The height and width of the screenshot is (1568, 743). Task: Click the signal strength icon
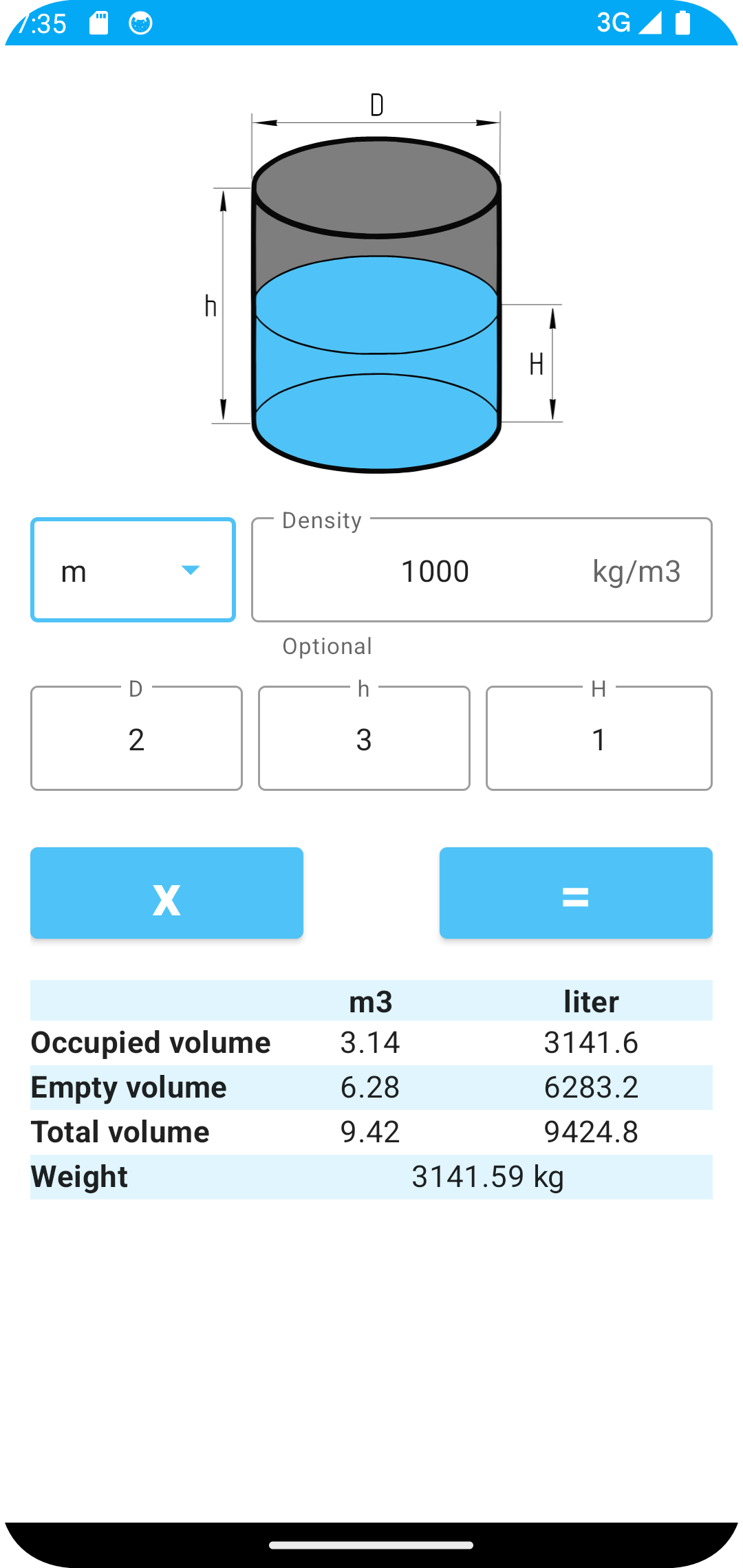(650, 23)
